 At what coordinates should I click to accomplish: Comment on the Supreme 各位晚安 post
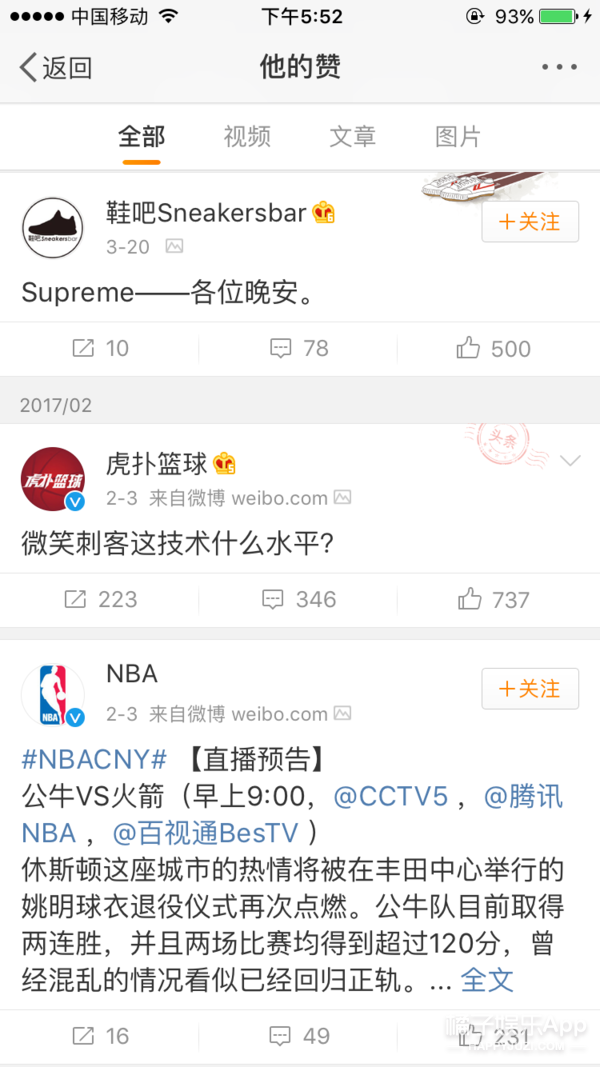coord(300,348)
